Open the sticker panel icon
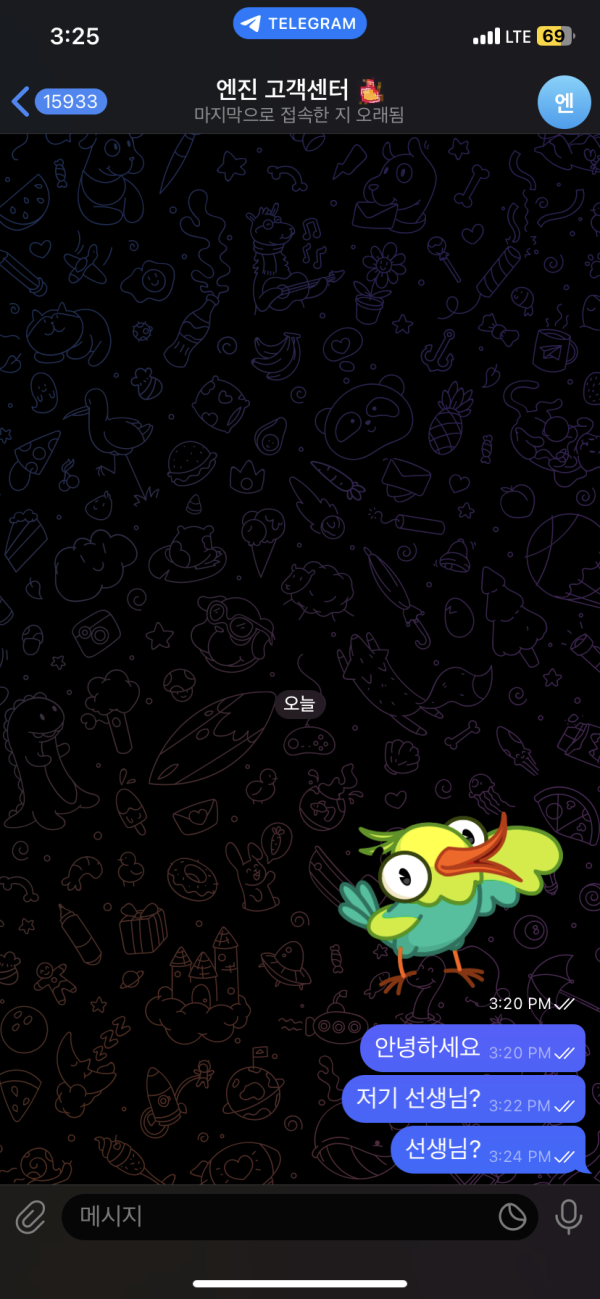This screenshot has width=600, height=1299. point(512,1217)
